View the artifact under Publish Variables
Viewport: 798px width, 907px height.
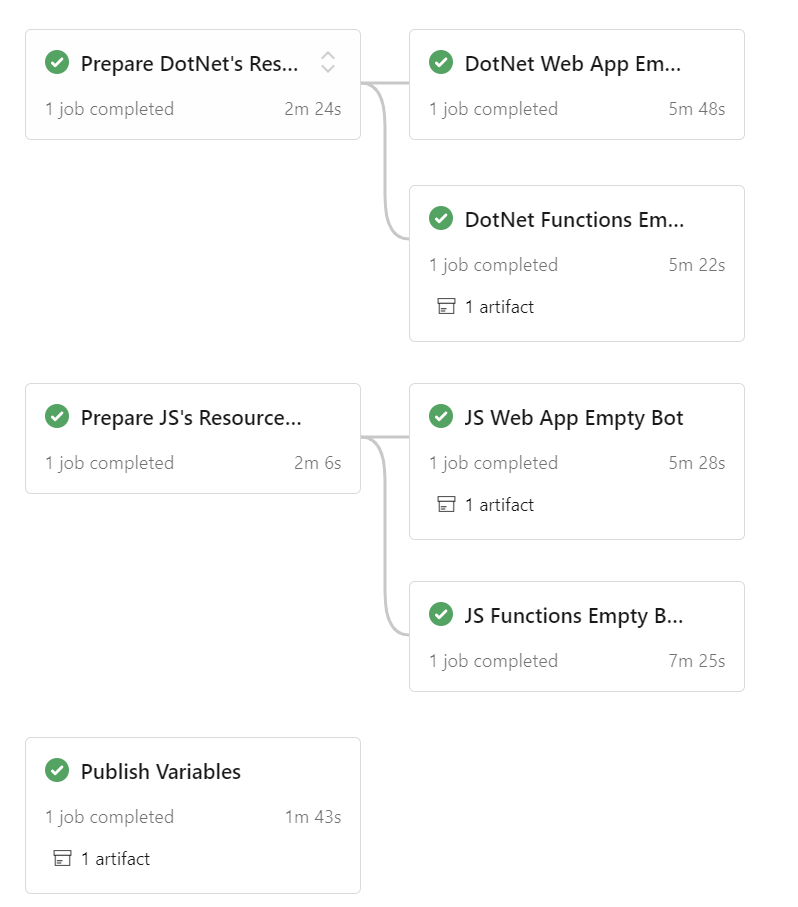103,859
